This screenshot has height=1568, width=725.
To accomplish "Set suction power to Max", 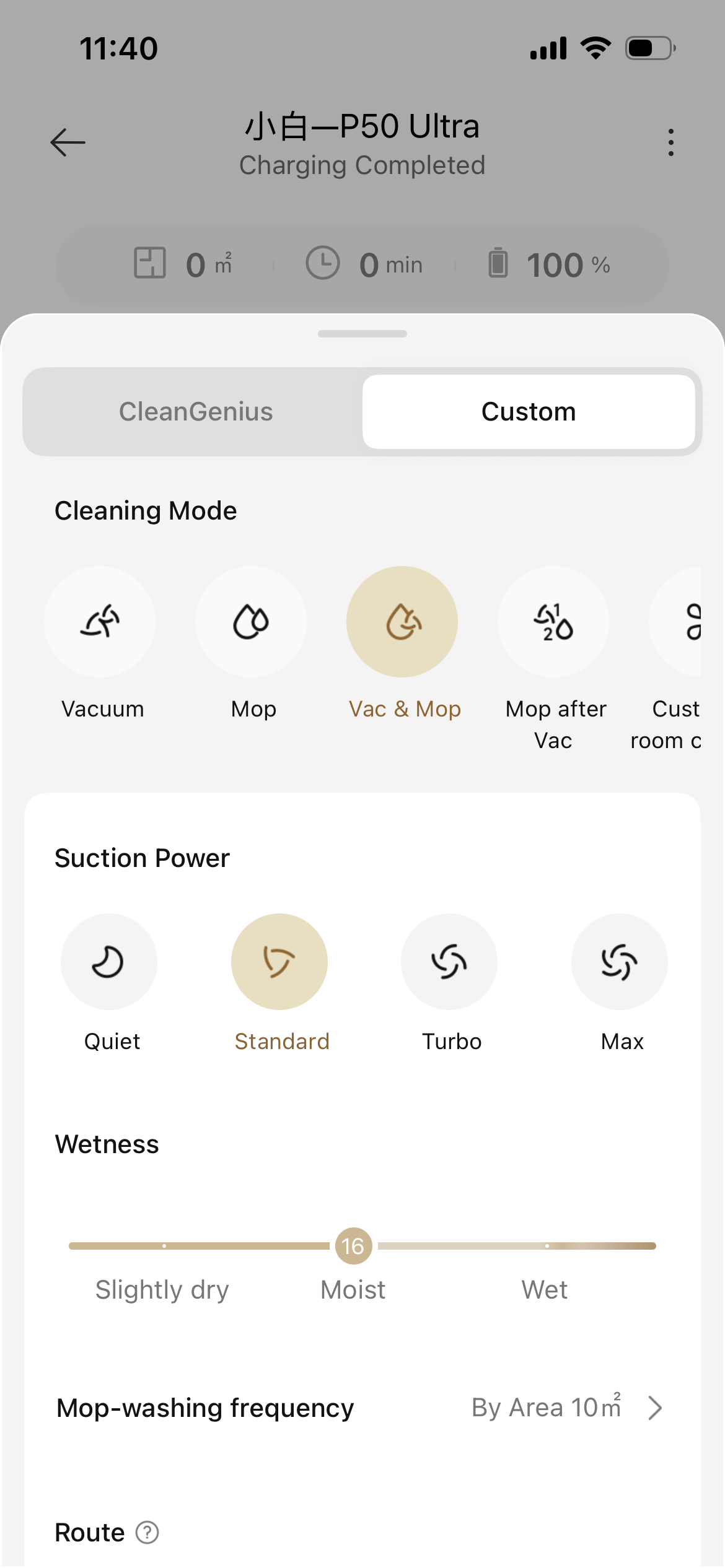I will point(620,962).
